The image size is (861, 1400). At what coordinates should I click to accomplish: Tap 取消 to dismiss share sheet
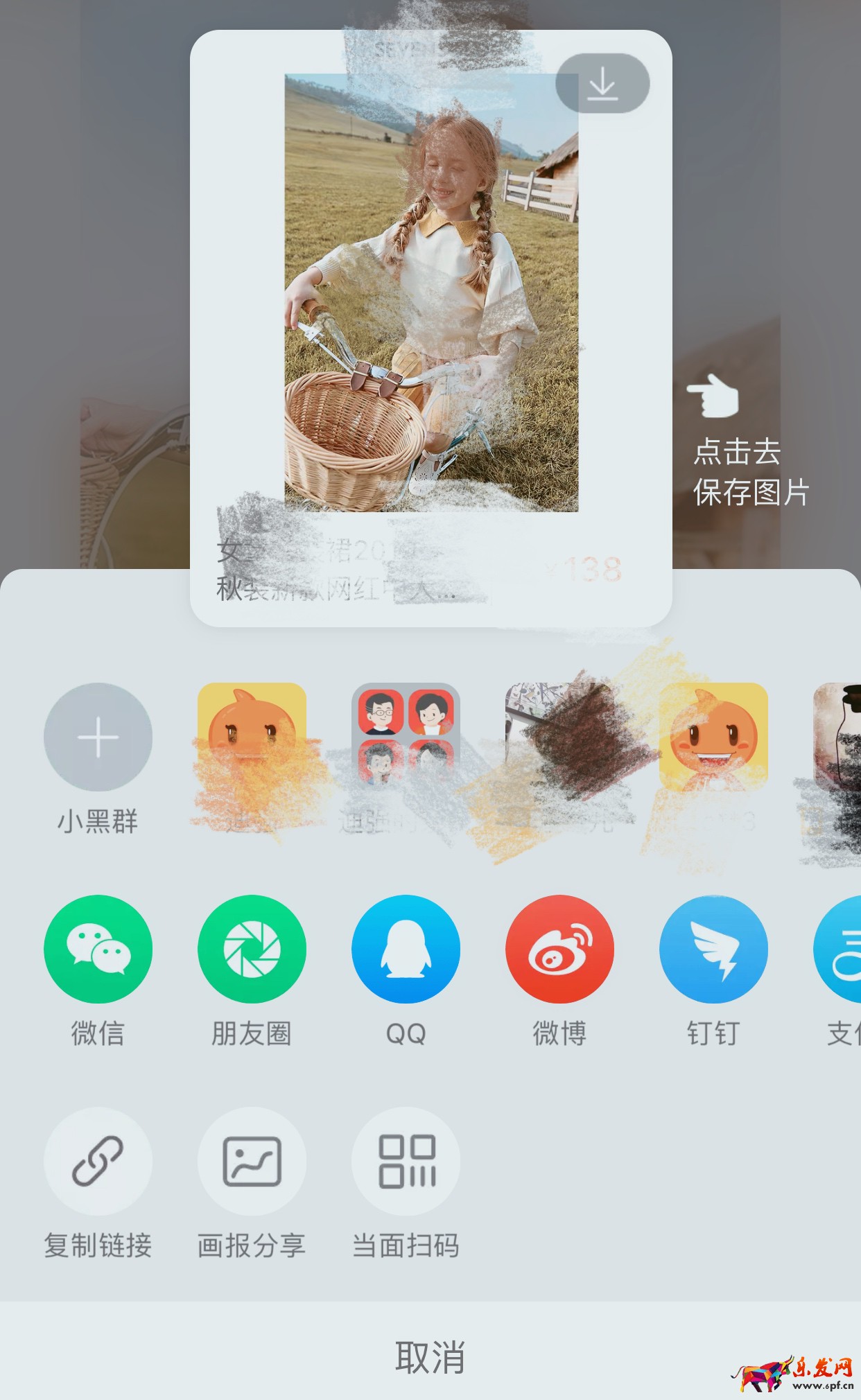430,1357
